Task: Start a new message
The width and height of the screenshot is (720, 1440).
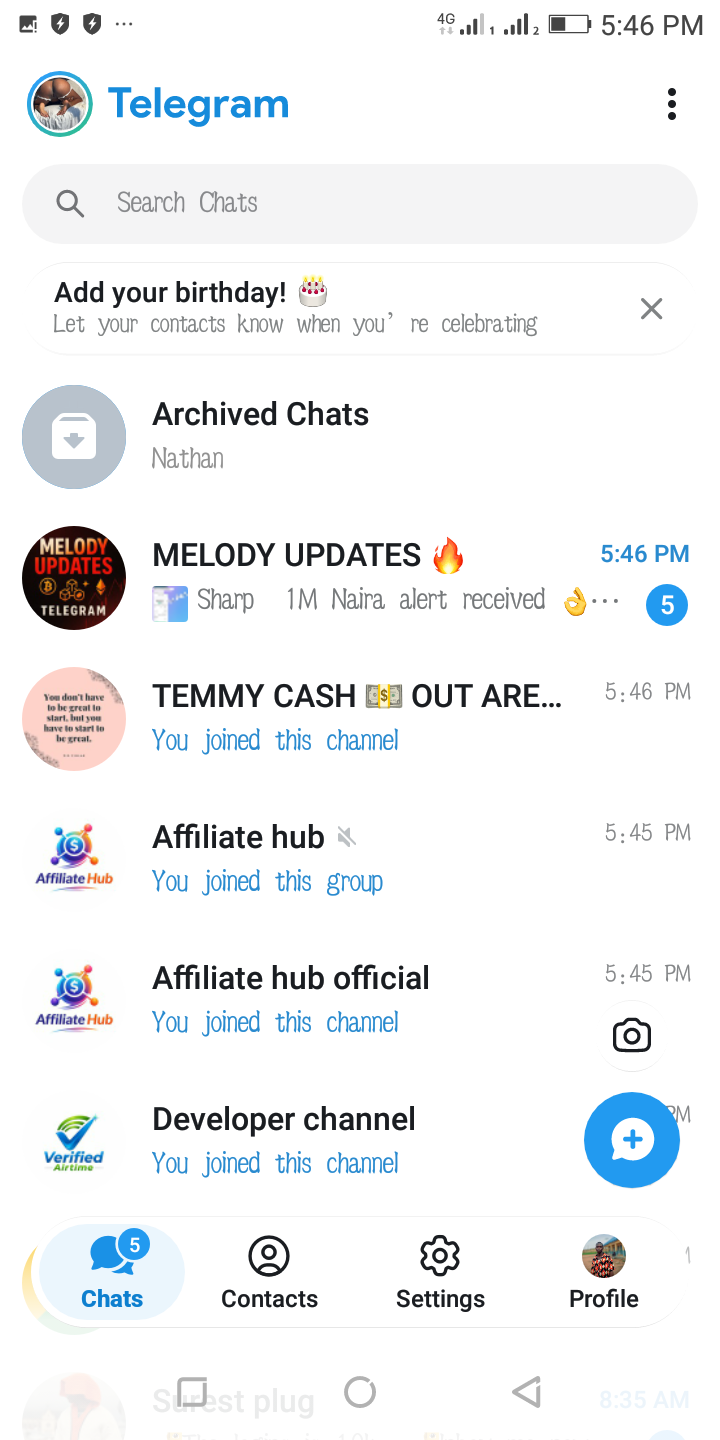Action: [631, 1140]
